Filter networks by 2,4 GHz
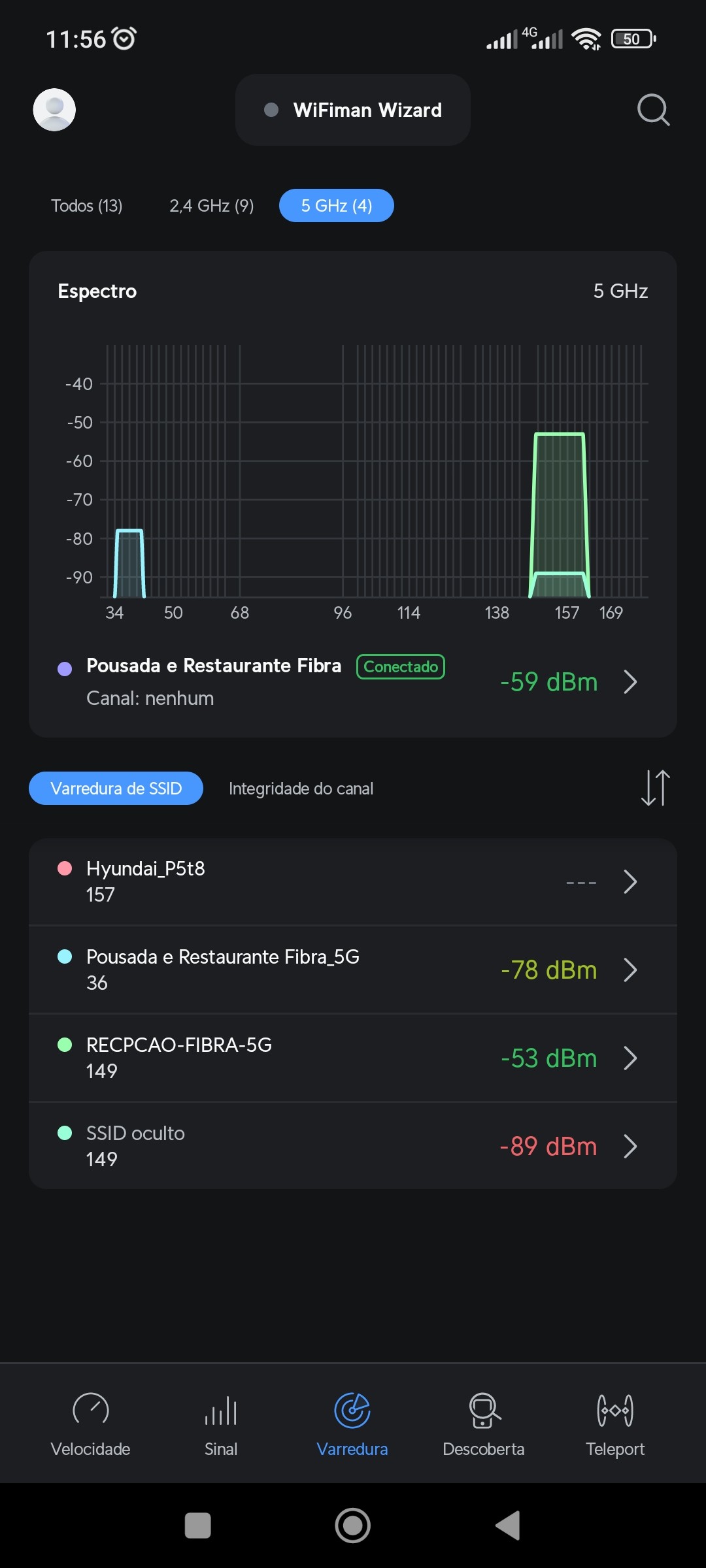 211,206
